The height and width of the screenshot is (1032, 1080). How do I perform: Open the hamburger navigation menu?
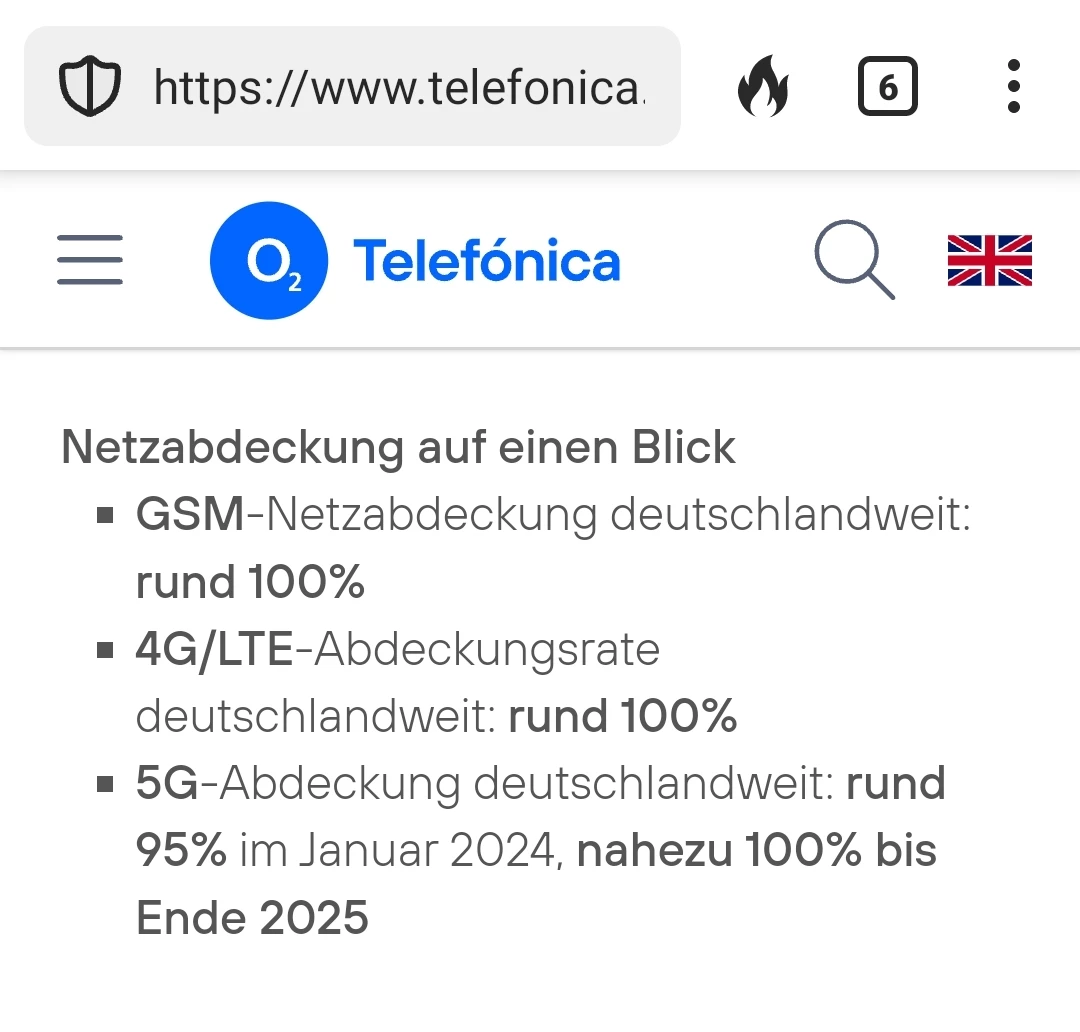point(90,260)
